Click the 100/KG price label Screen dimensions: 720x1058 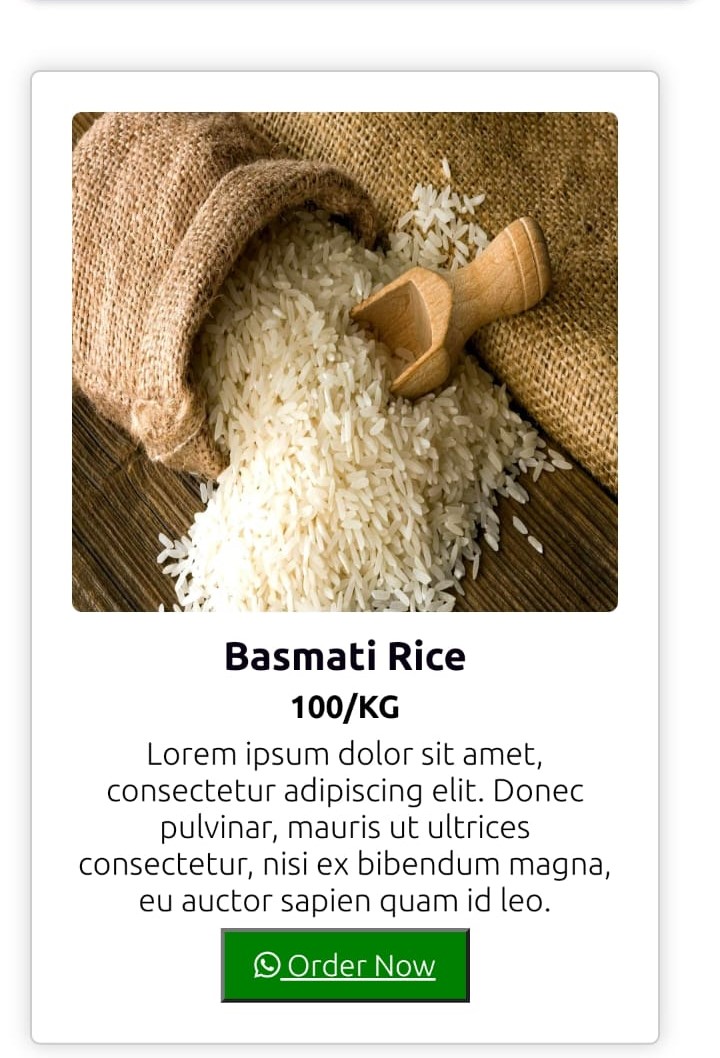point(344,706)
